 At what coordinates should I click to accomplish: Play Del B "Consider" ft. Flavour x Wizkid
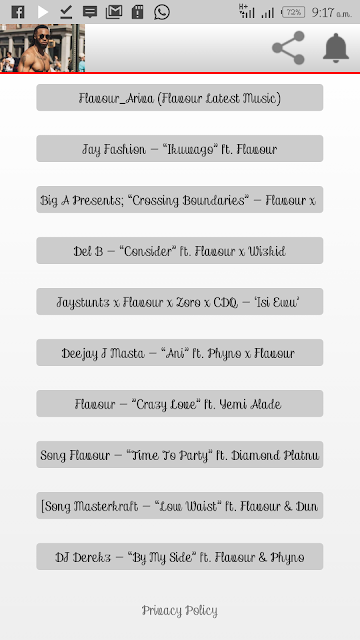point(180,251)
